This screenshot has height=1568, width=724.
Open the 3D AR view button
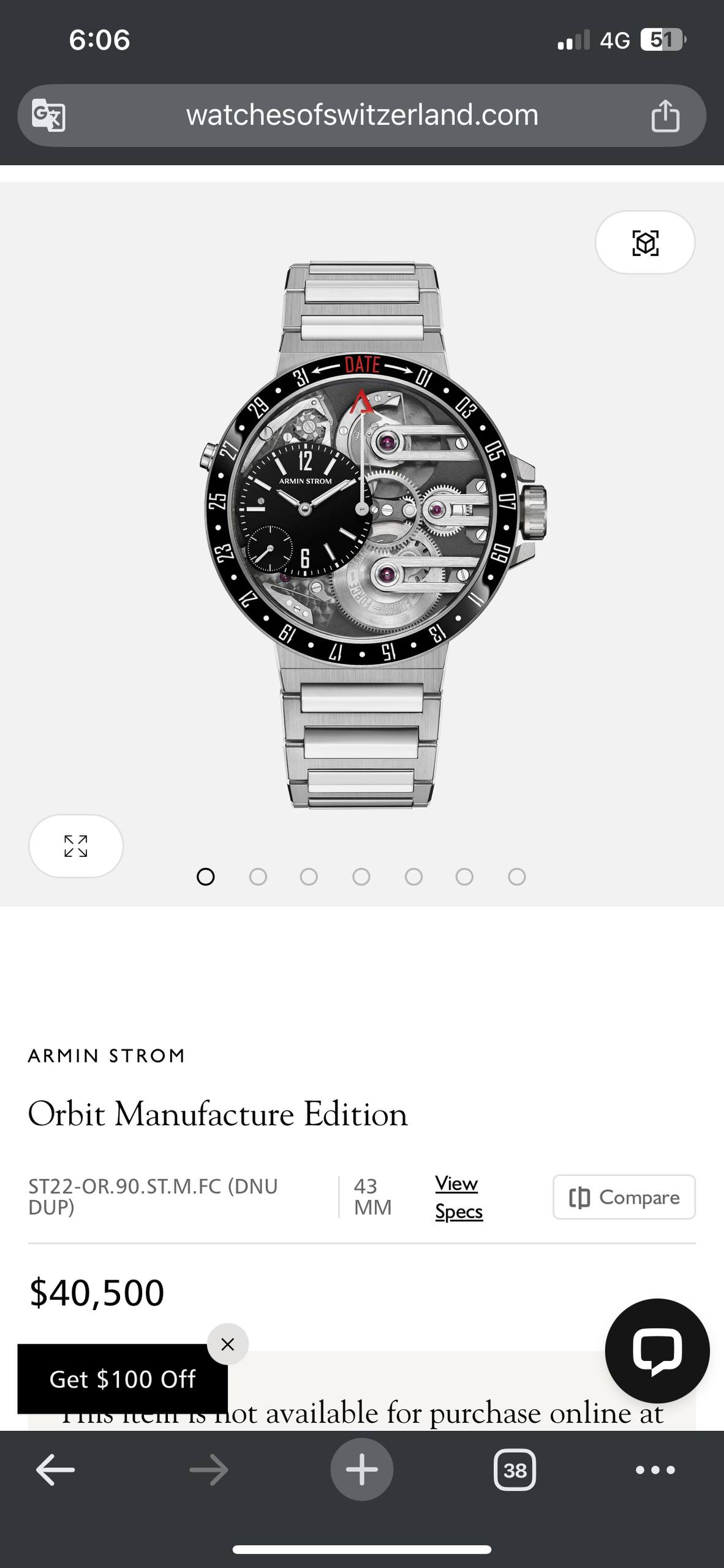645,243
